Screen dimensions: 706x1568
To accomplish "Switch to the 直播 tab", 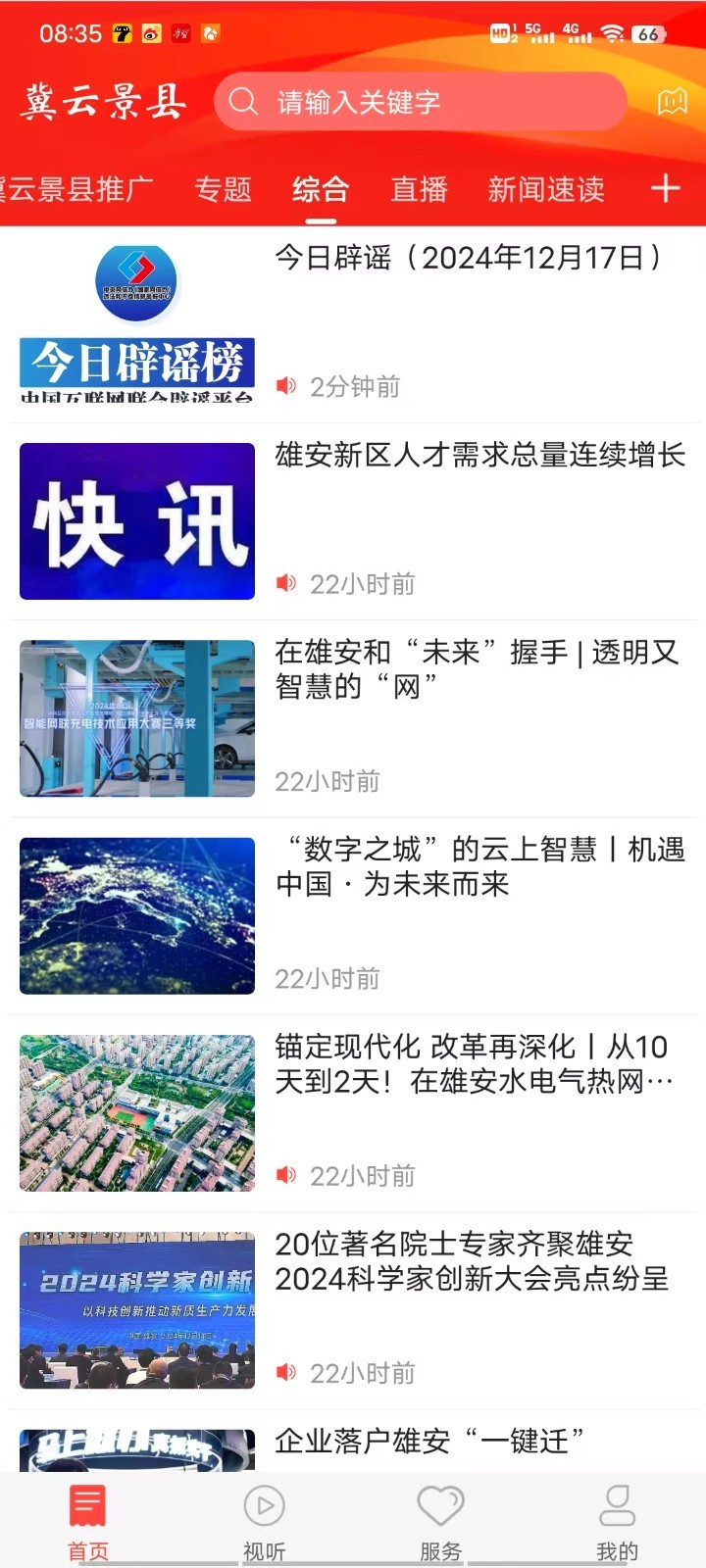I will (x=419, y=189).
